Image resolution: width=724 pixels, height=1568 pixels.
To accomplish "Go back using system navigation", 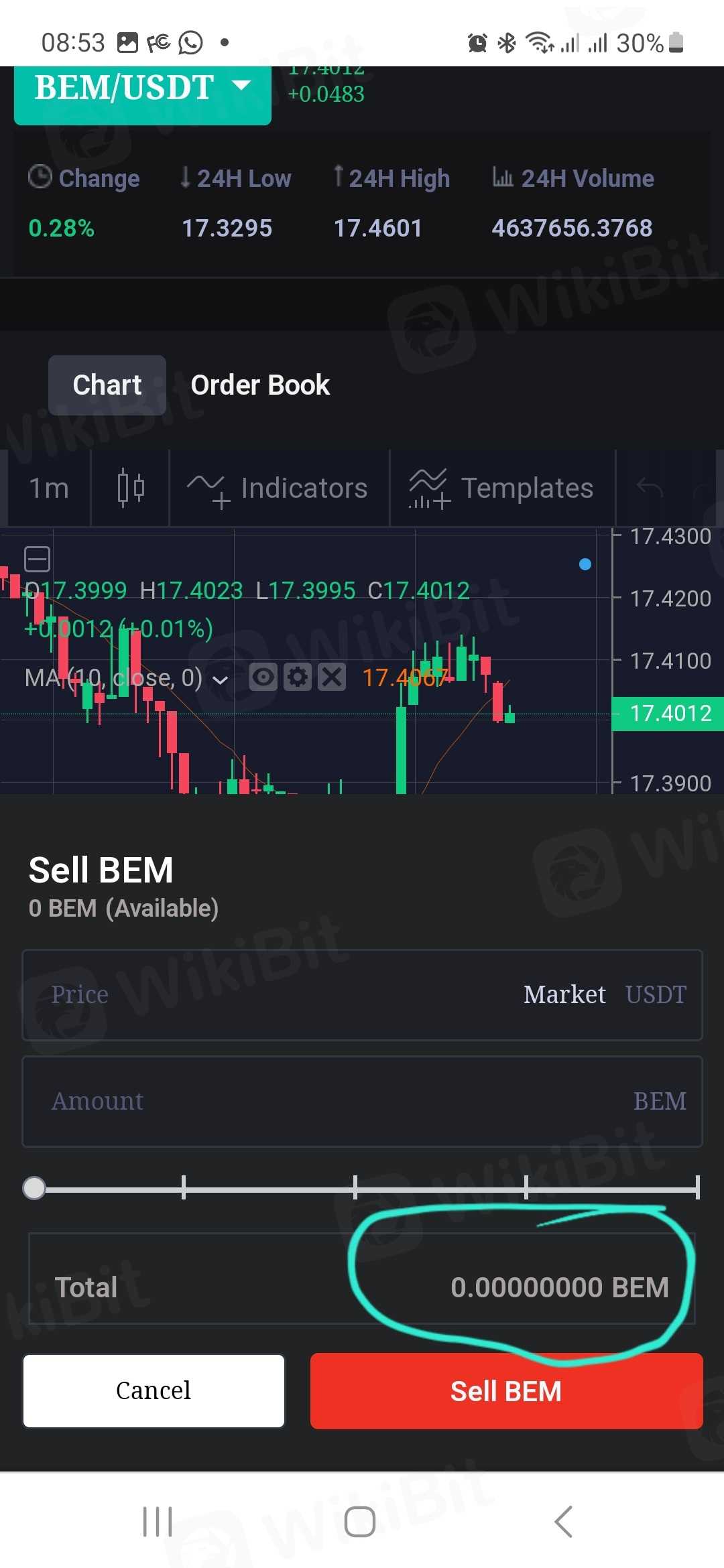I will (564, 1521).
